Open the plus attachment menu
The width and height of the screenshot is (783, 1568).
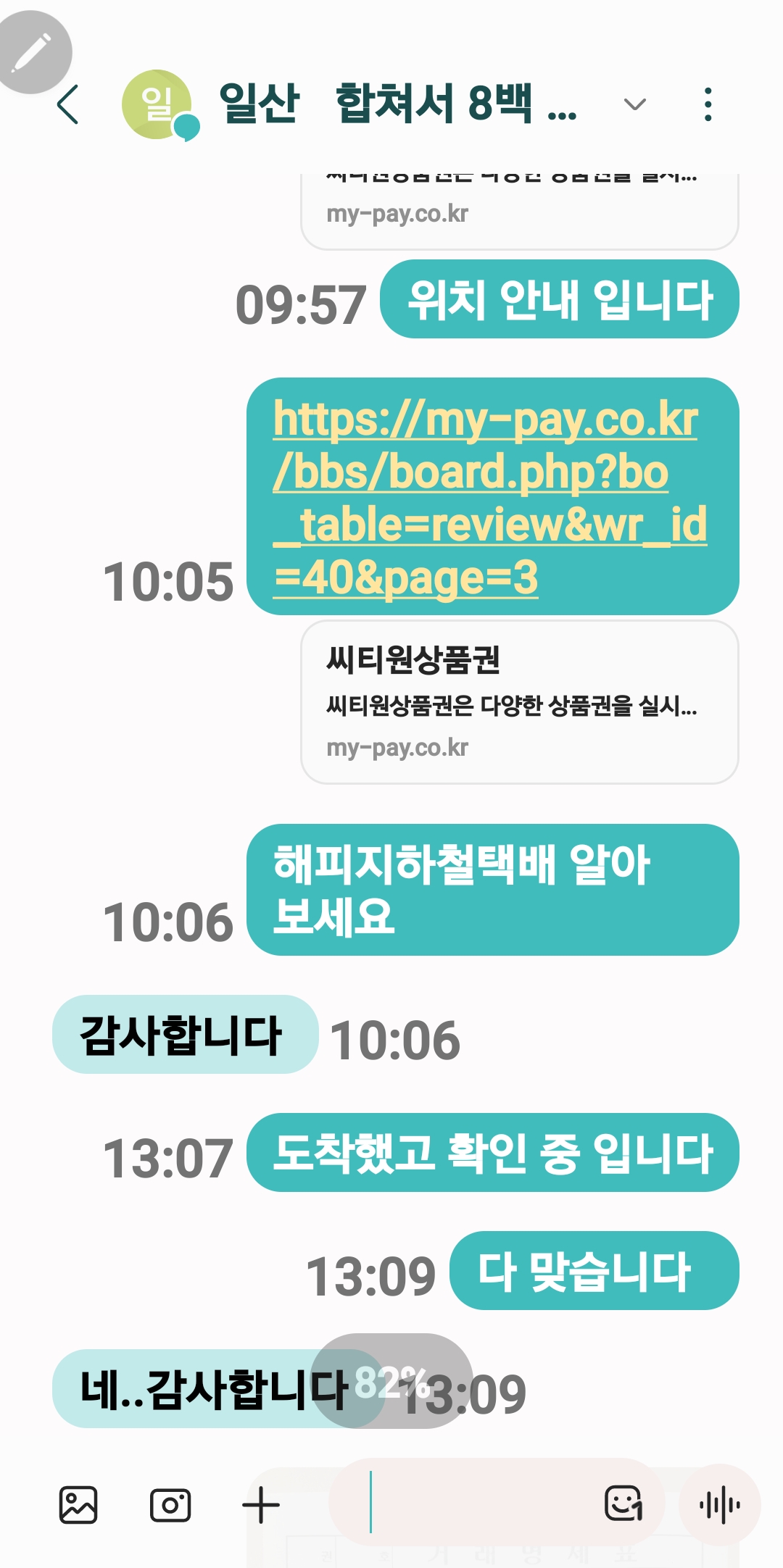(261, 1505)
